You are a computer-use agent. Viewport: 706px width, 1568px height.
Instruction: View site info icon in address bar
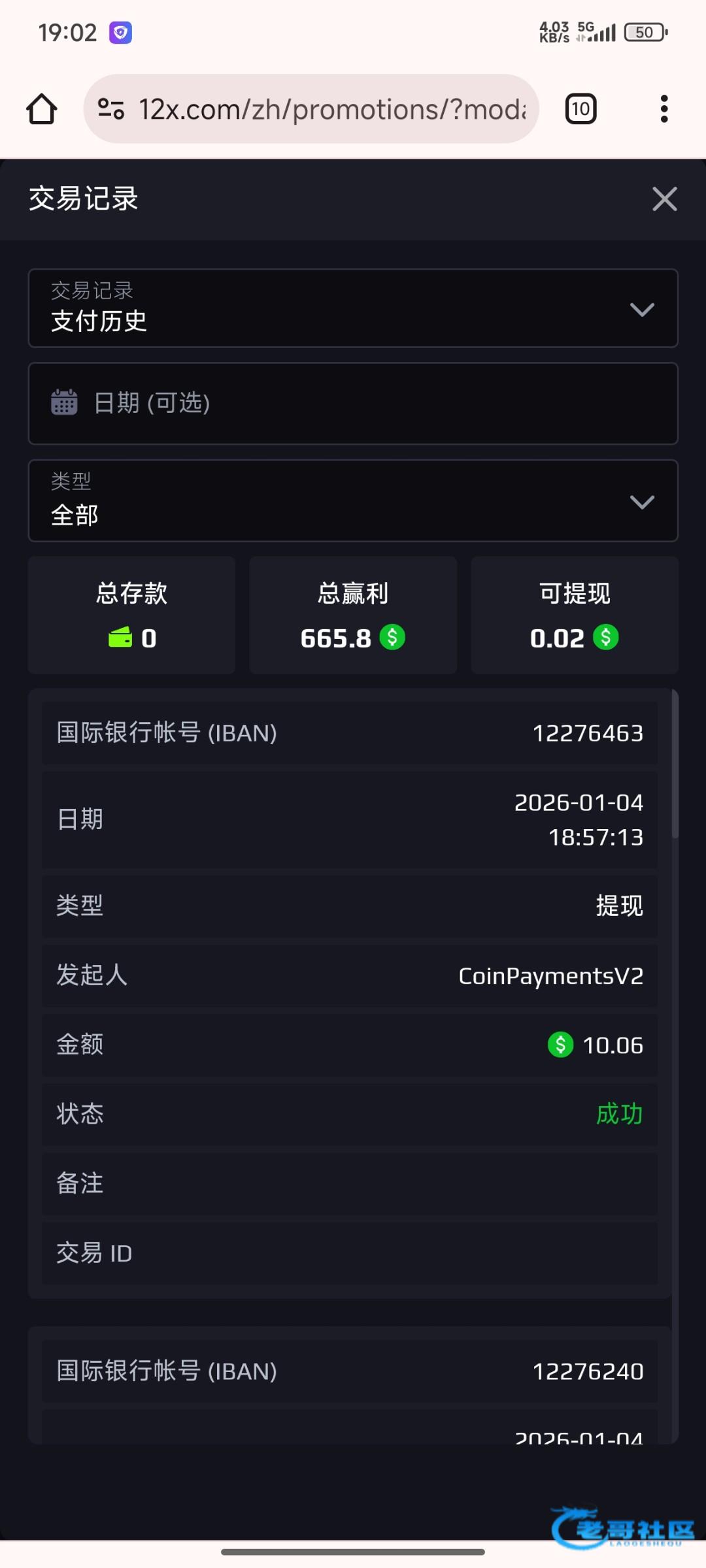111,109
